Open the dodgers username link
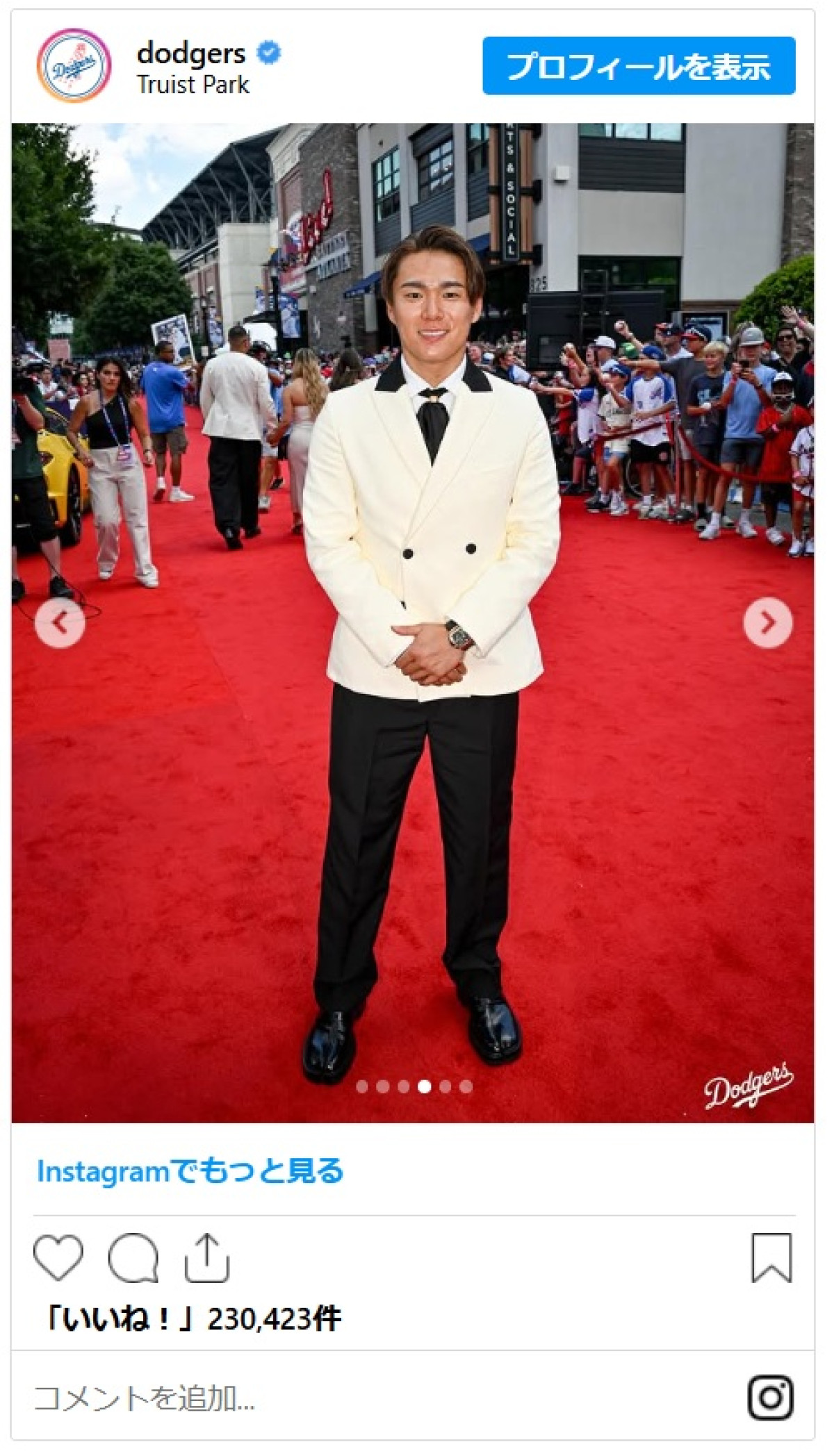The width and height of the screenshot is (834, 1456). tap(191, 54)
